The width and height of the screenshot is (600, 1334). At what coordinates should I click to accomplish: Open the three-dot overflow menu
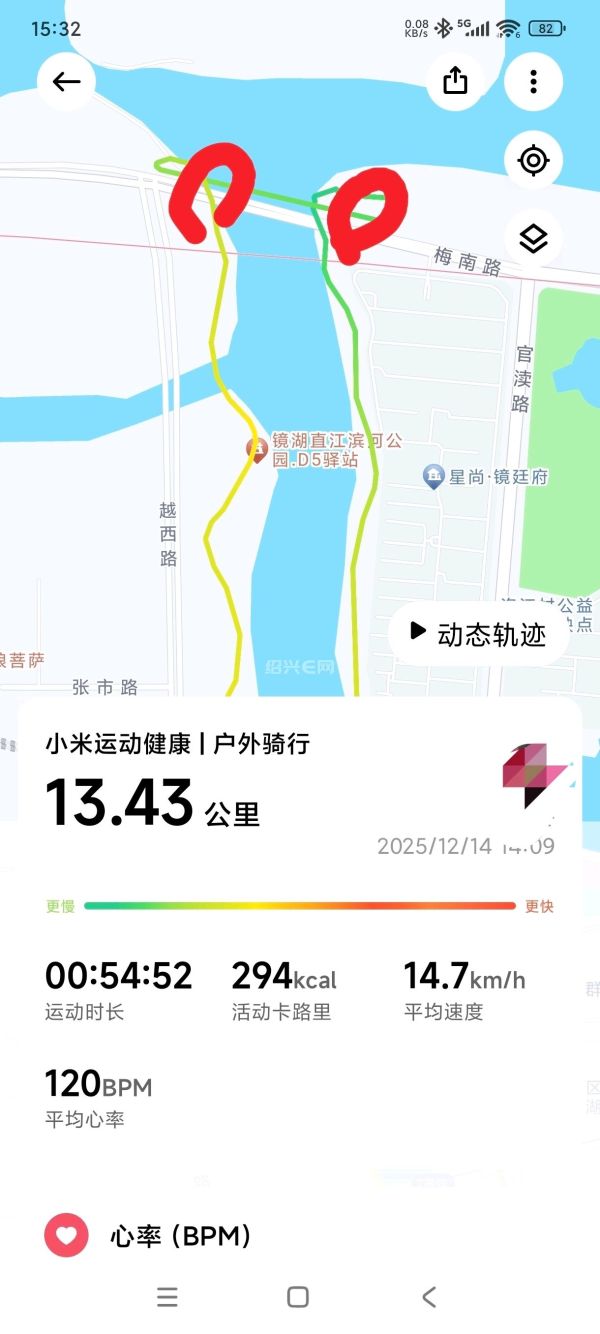[x=533, y=81]
